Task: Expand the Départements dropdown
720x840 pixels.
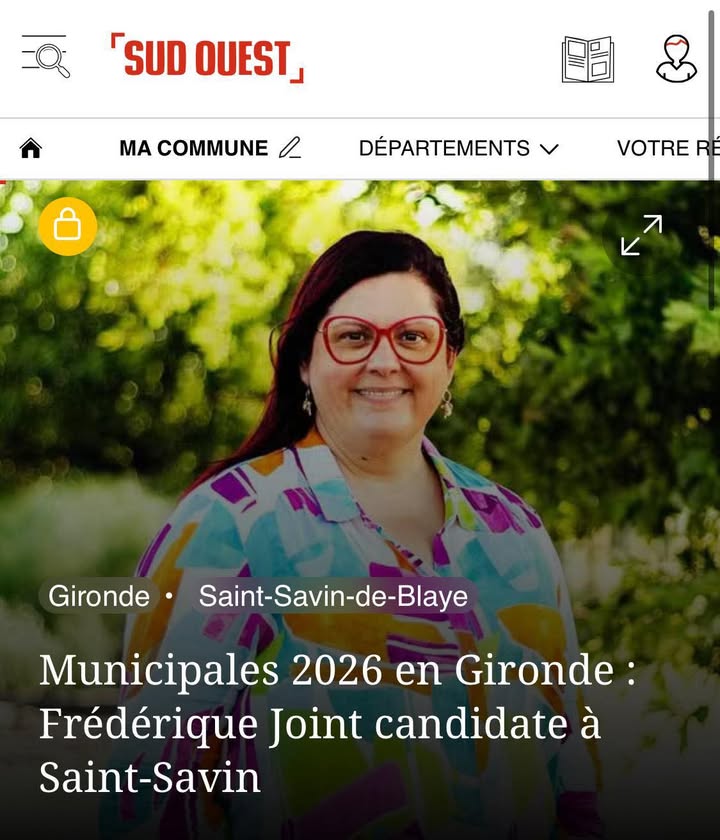Action: (x=458, y=149)
